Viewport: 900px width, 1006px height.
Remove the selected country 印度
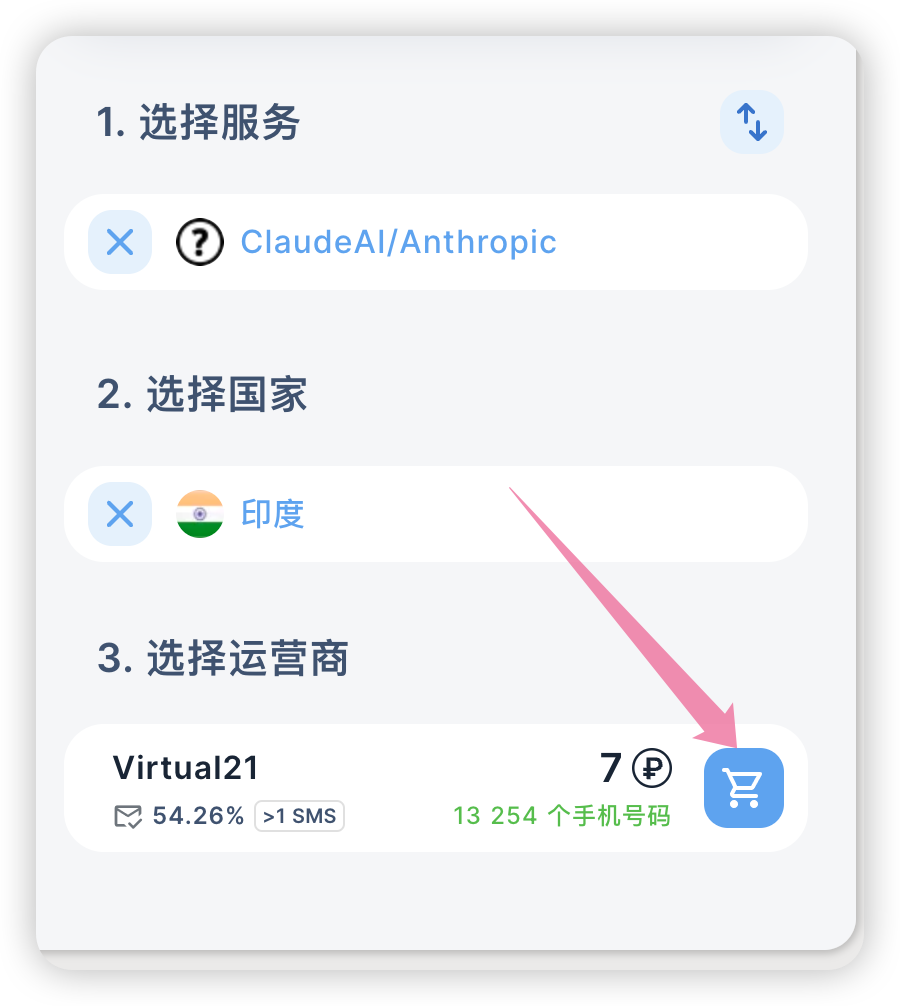[x=120, y=514]
